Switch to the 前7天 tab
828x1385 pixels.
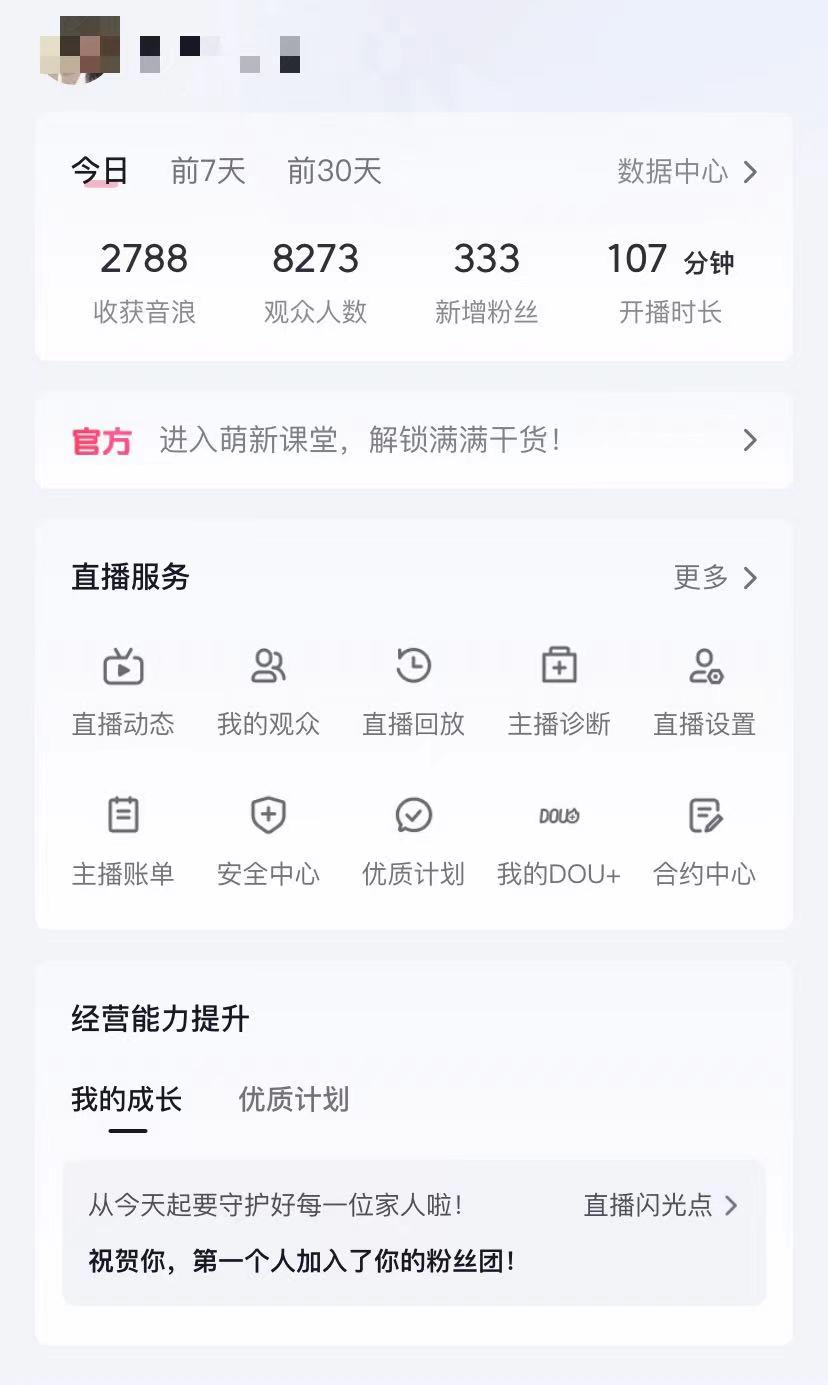pyautogui.click(x=207, y=171)
